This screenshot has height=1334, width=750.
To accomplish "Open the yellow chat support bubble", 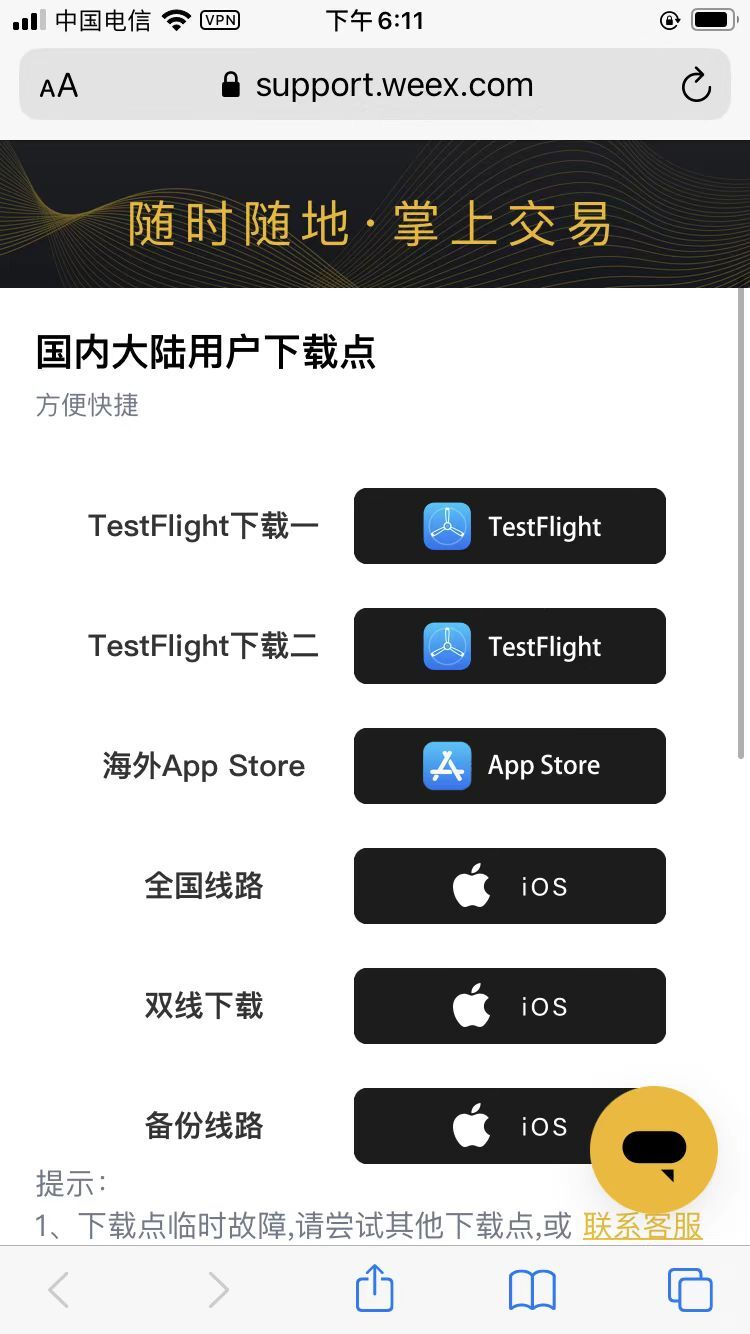I will [654, 1149].
